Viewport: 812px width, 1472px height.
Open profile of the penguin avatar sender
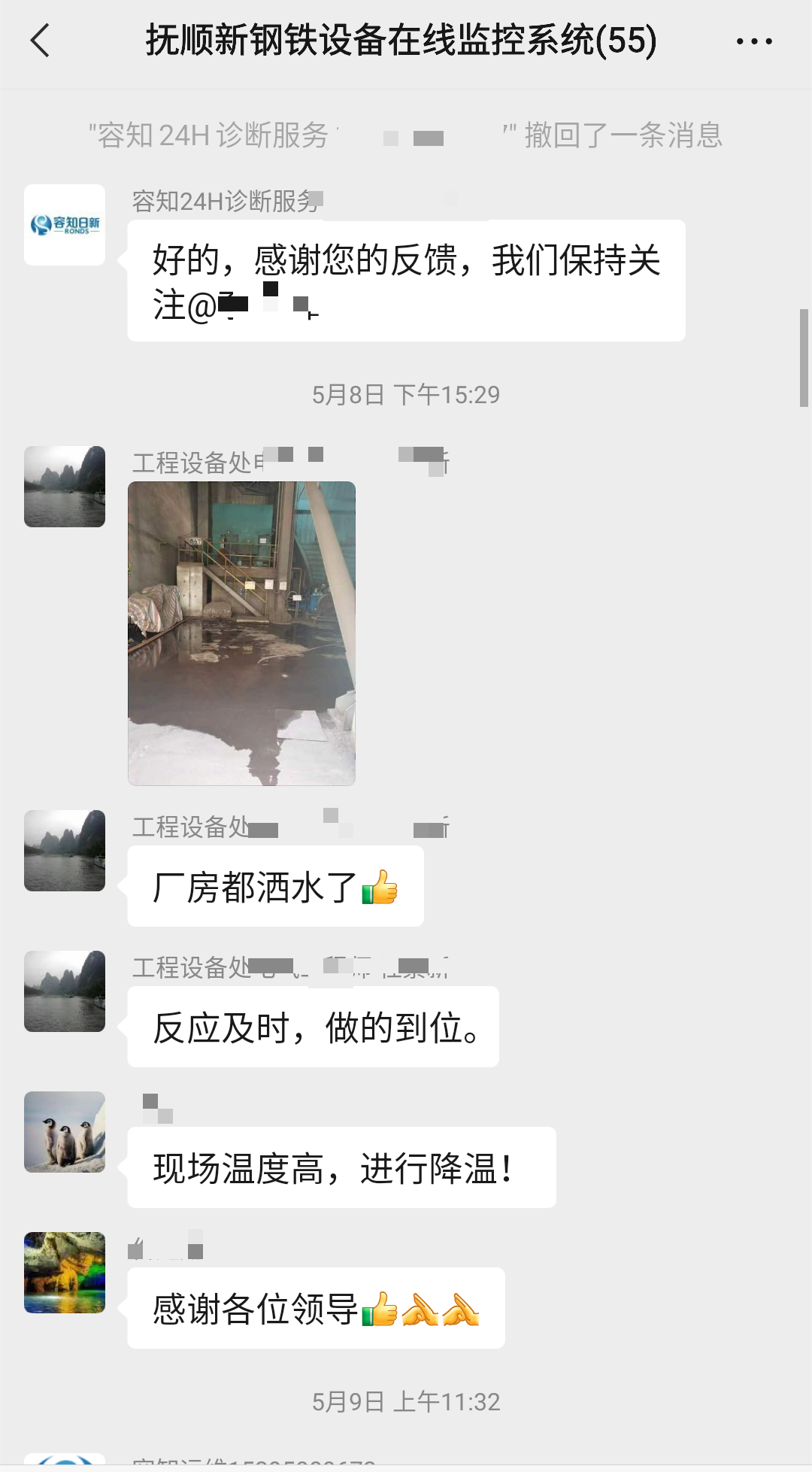[65, 1132]
